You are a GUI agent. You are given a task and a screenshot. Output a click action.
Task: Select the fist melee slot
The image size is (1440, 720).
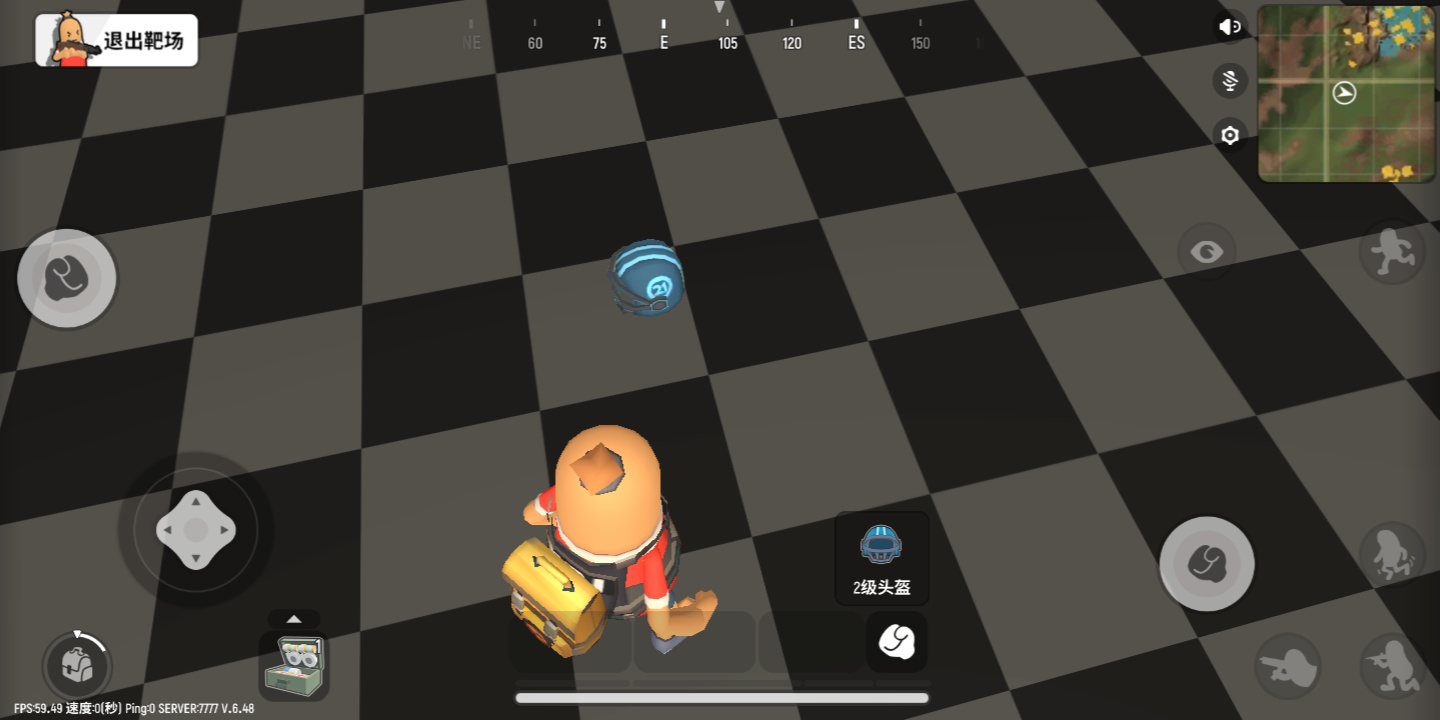click(x=896, y=641)
